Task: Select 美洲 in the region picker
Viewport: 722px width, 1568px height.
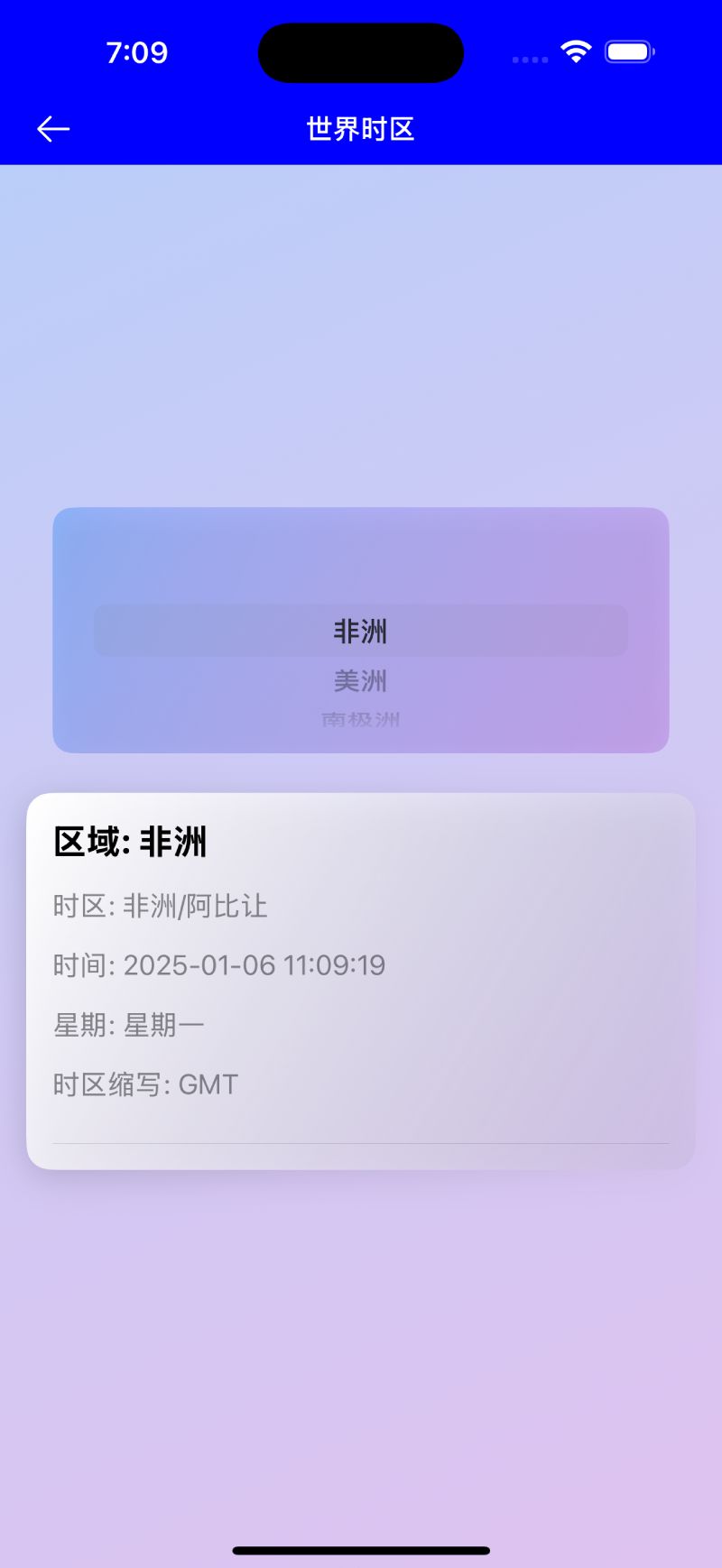Action: tap(360, 680)
